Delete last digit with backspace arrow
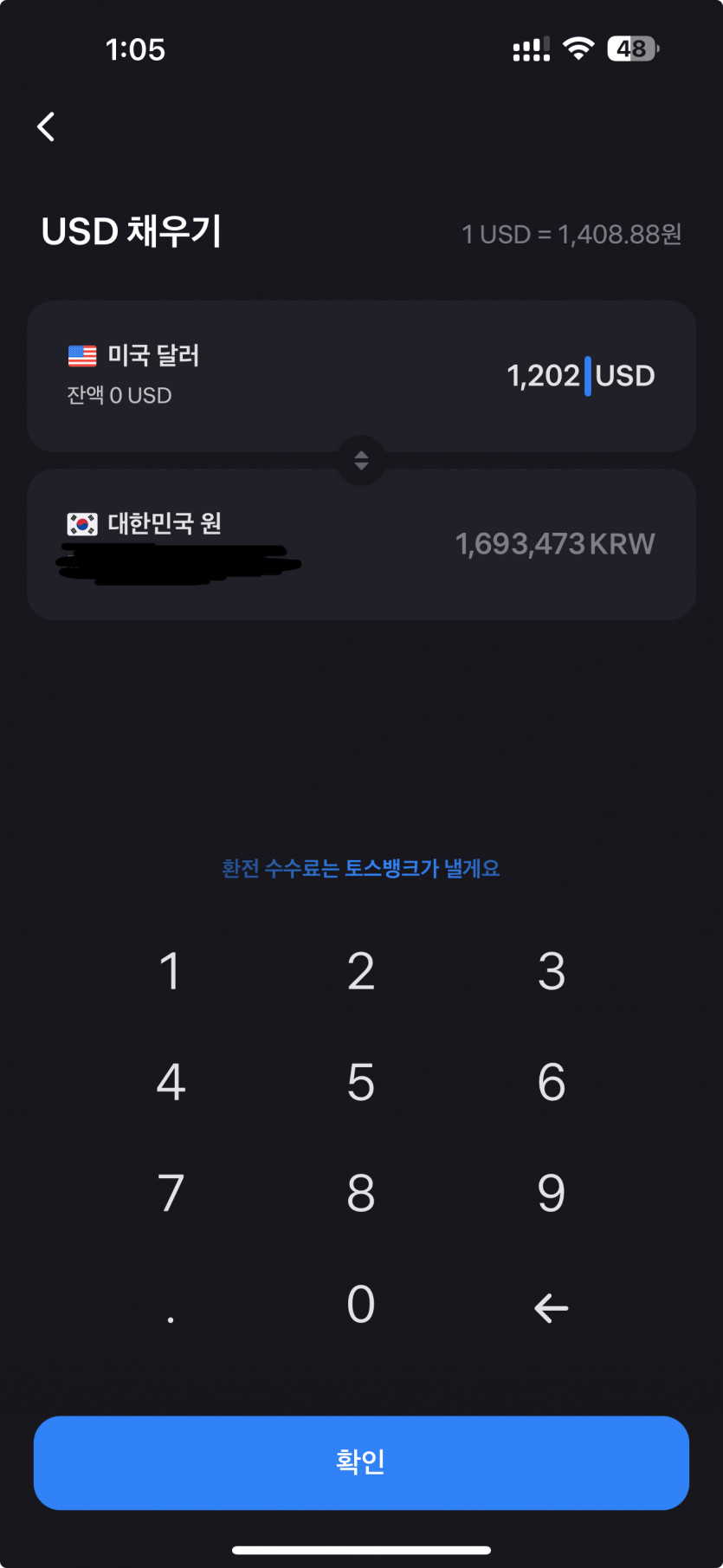The image size is (723, 1568). [552, 1307]
